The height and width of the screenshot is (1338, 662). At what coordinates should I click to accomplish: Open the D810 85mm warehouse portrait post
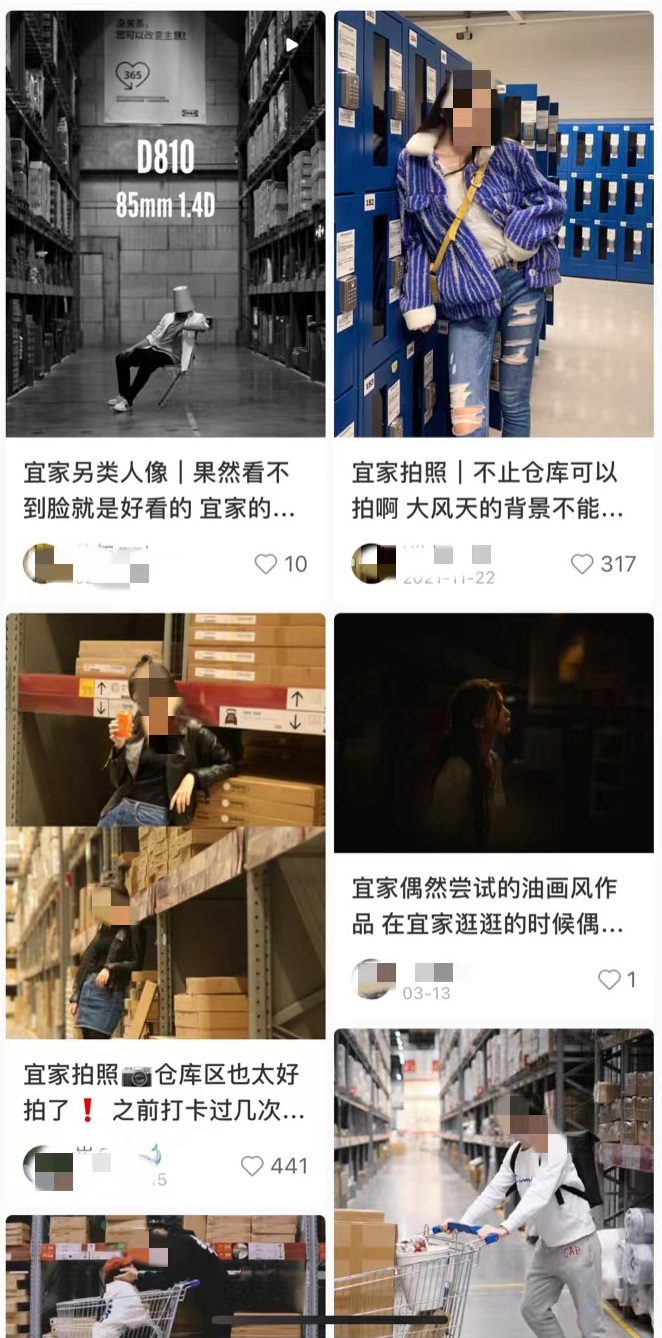tap(165, 225)
